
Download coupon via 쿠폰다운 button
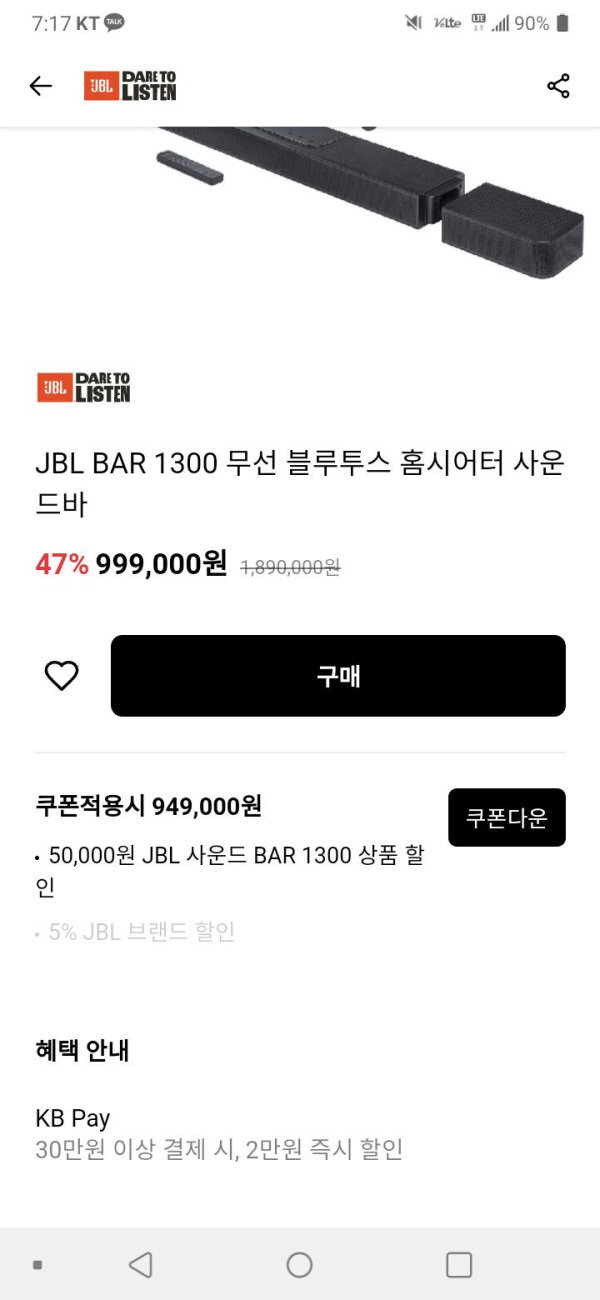[506, 817]
